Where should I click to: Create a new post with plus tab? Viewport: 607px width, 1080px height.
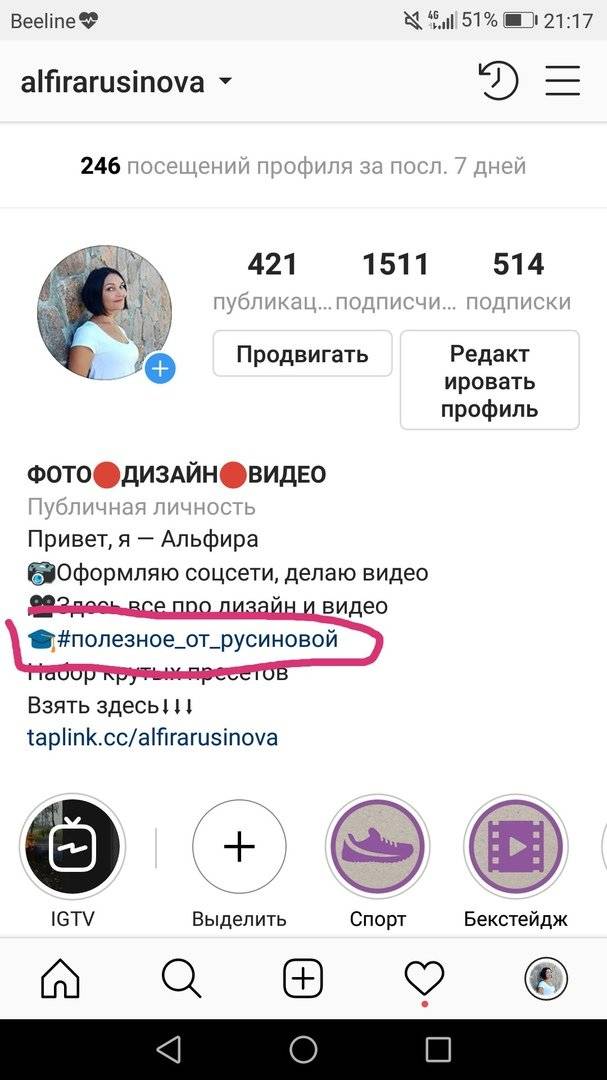coord(303,979)
